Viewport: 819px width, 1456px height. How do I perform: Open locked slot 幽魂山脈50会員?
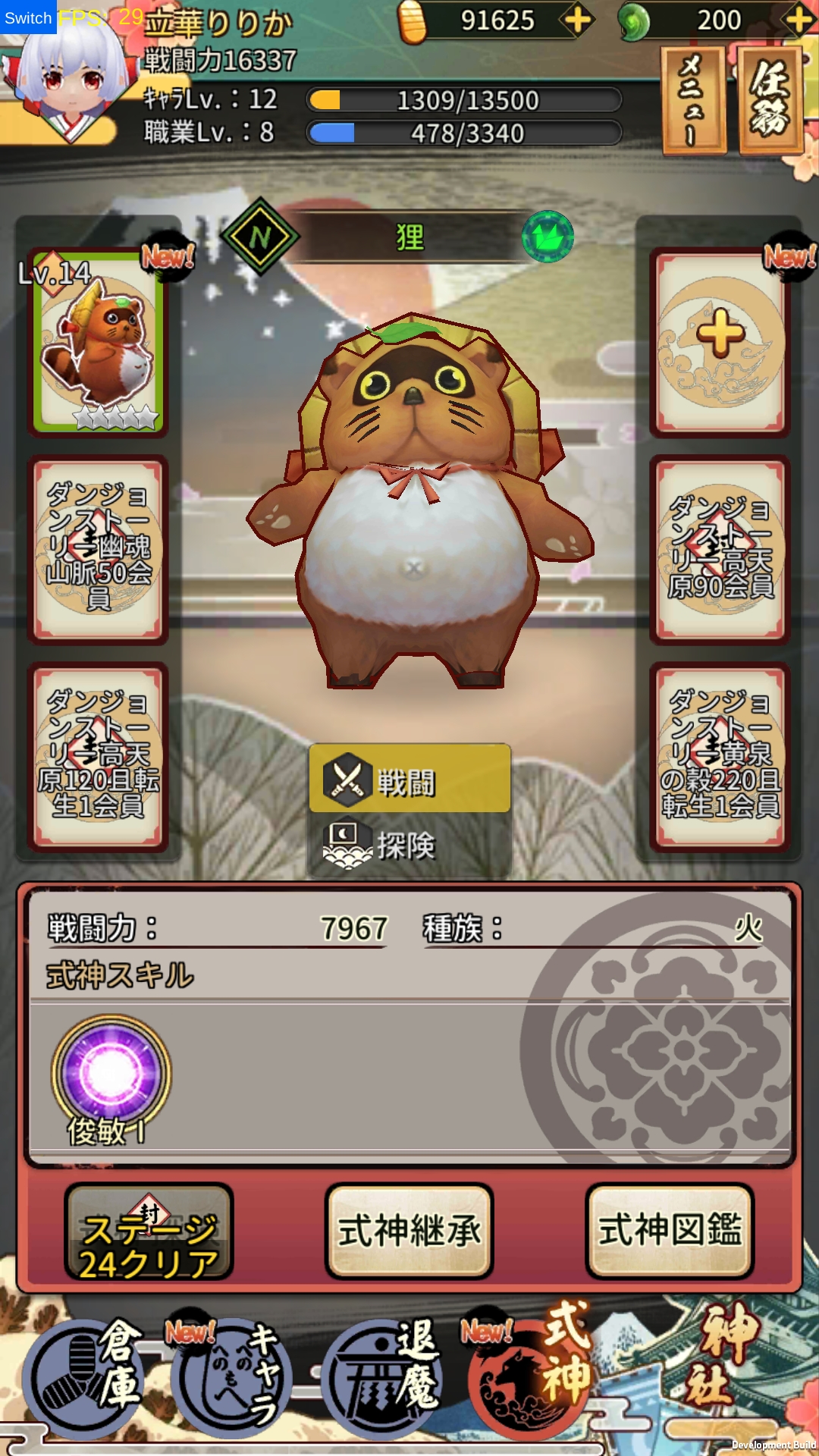coord(99,549)
